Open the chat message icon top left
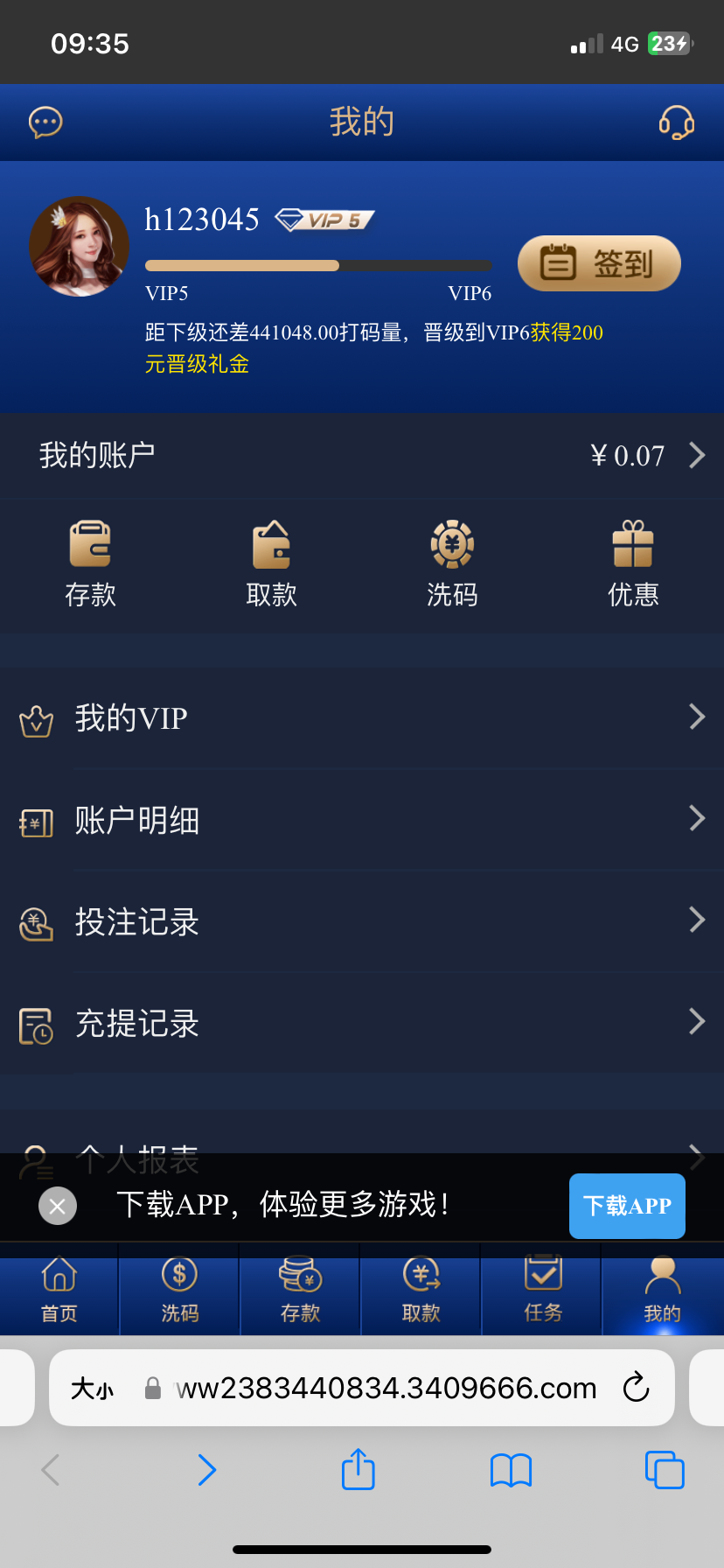724x1568 pixels. (x=45, y=122)
